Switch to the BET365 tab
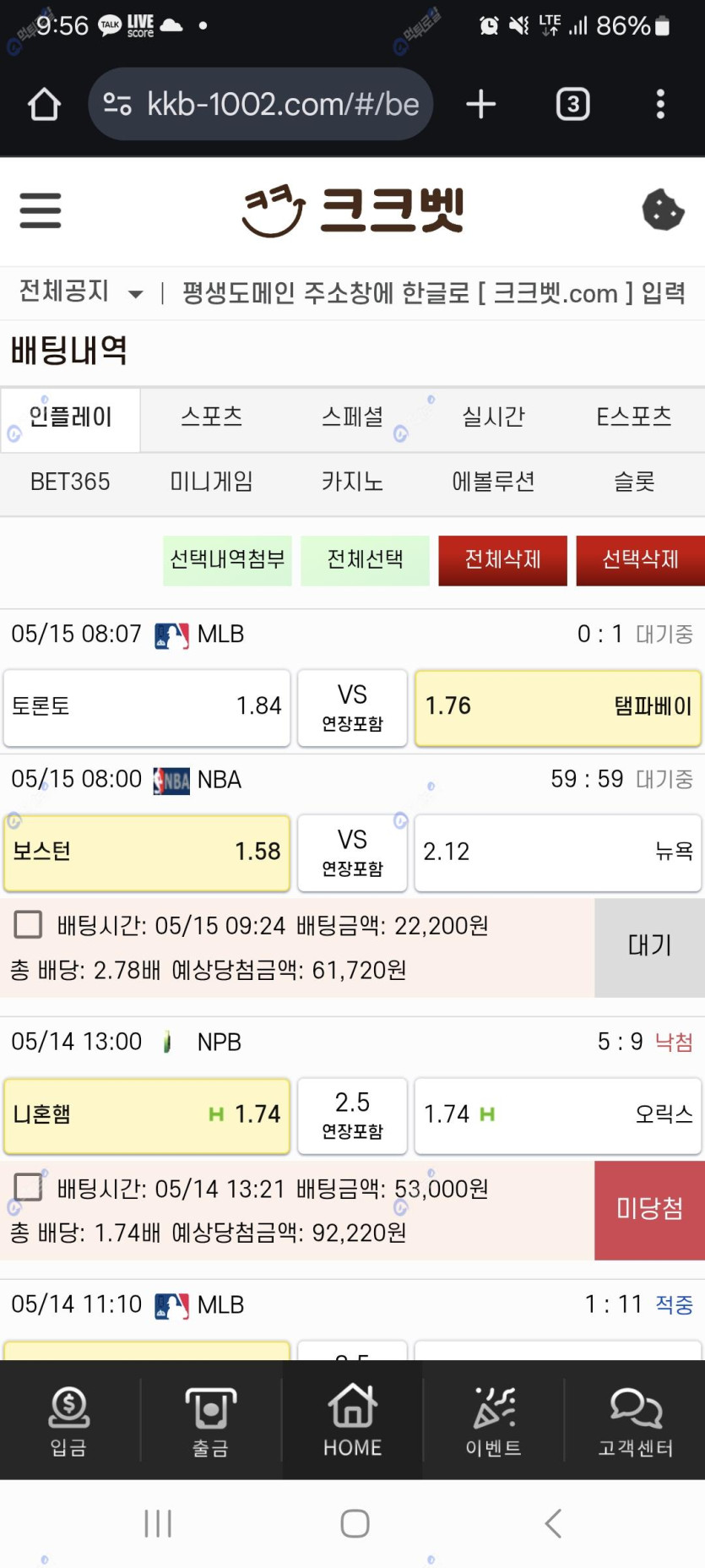This screenshot has width=705, height=1568. pyautogui.click(x=70, y=482)
